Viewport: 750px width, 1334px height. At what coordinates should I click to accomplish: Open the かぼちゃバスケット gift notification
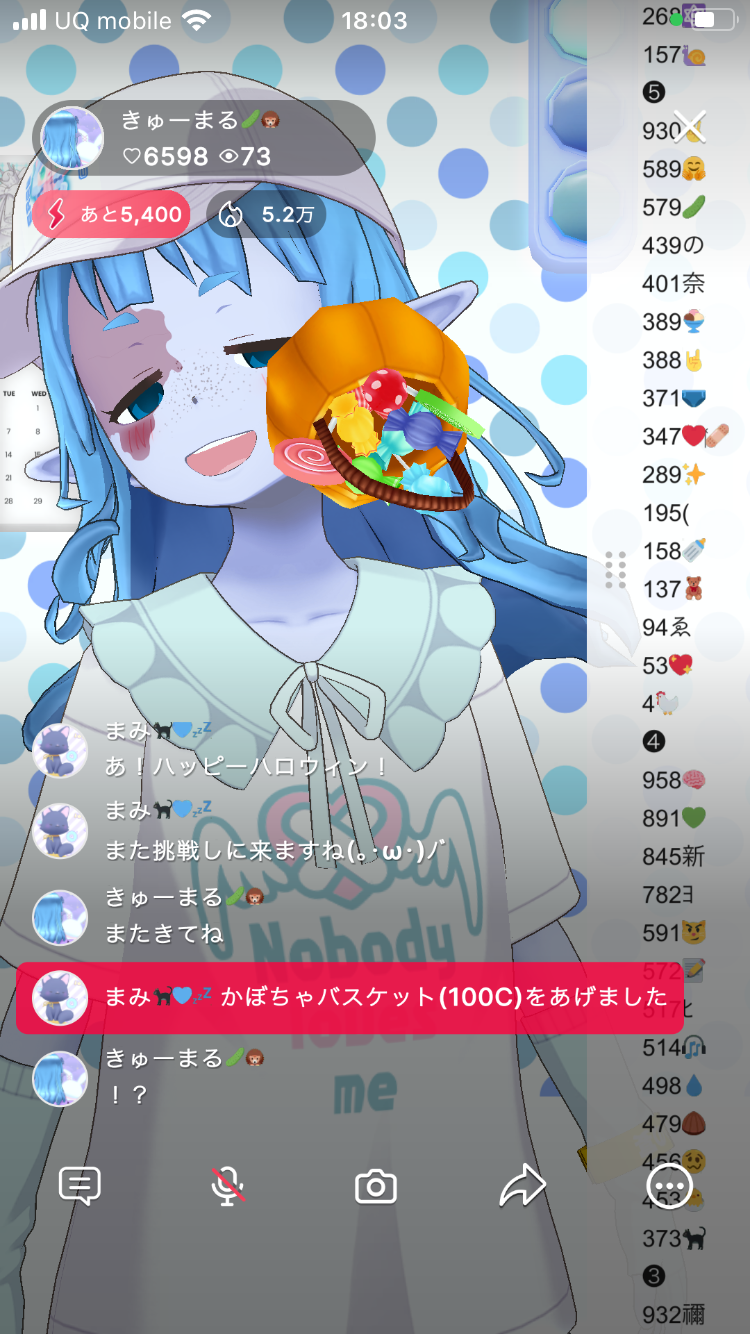click(349, 997)
